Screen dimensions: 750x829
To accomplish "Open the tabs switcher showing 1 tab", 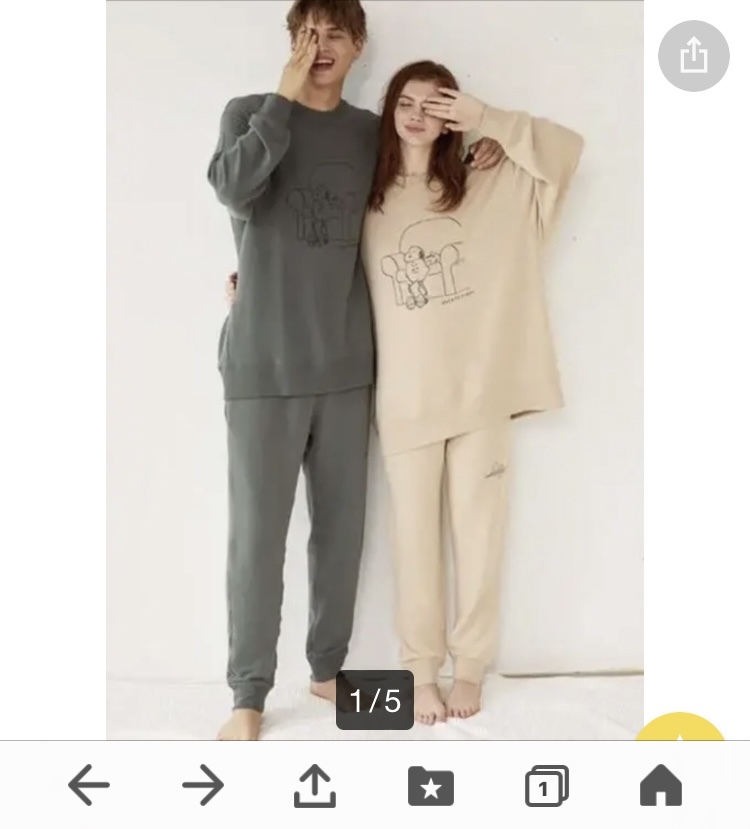I will coord(546,787).
